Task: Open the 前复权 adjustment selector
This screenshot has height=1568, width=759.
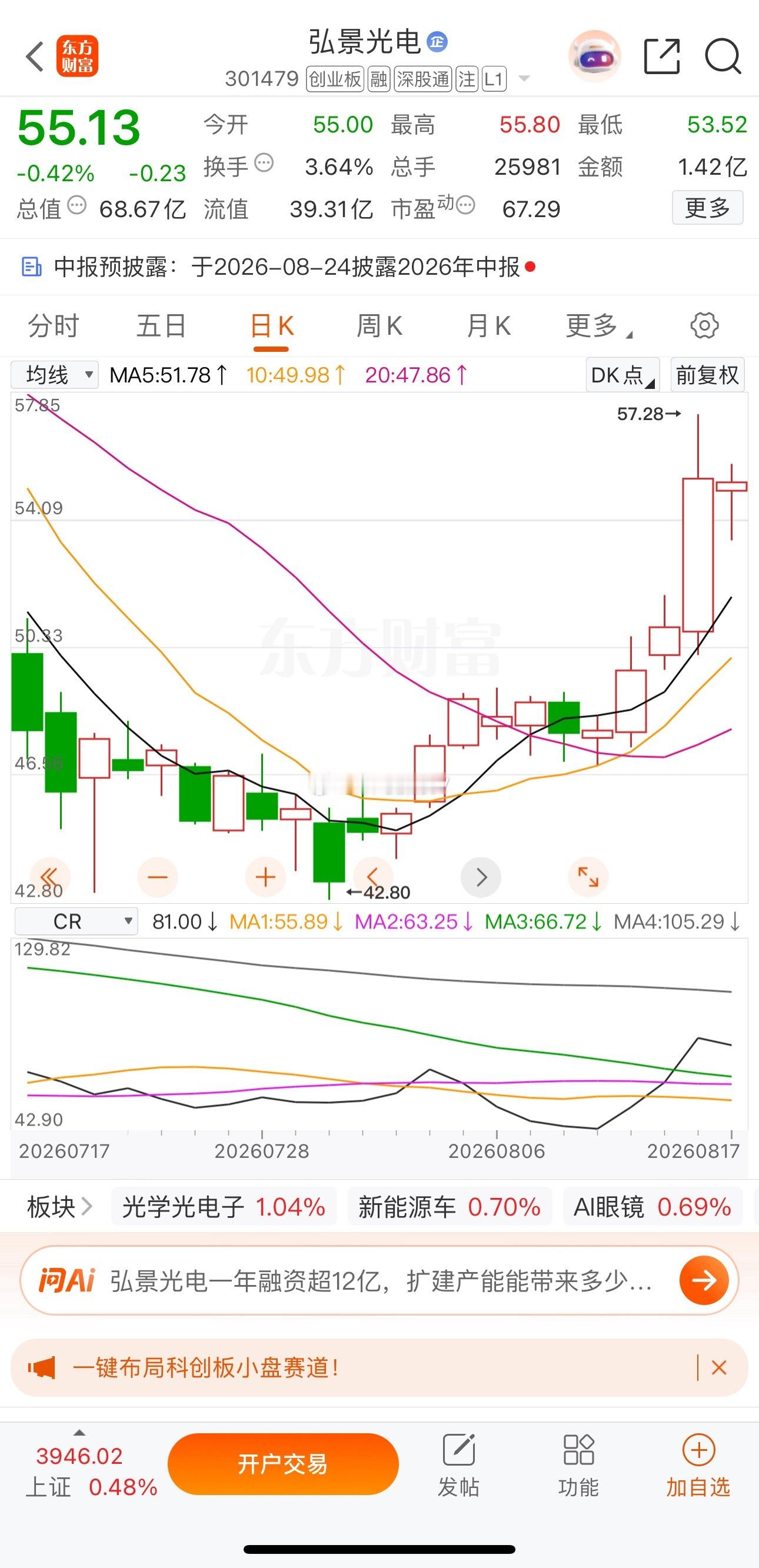Action: [x=707, y=374]
